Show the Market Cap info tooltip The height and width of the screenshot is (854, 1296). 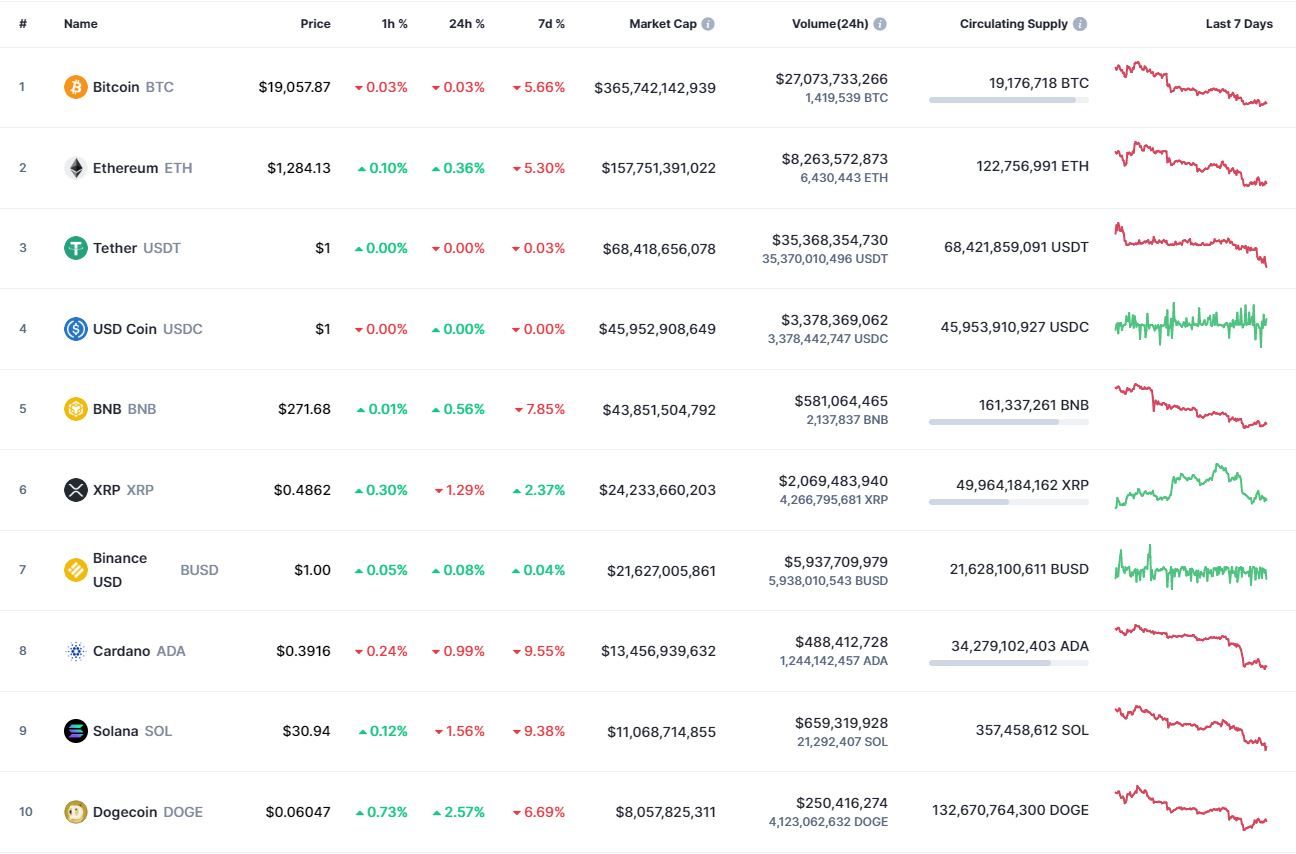708,24
